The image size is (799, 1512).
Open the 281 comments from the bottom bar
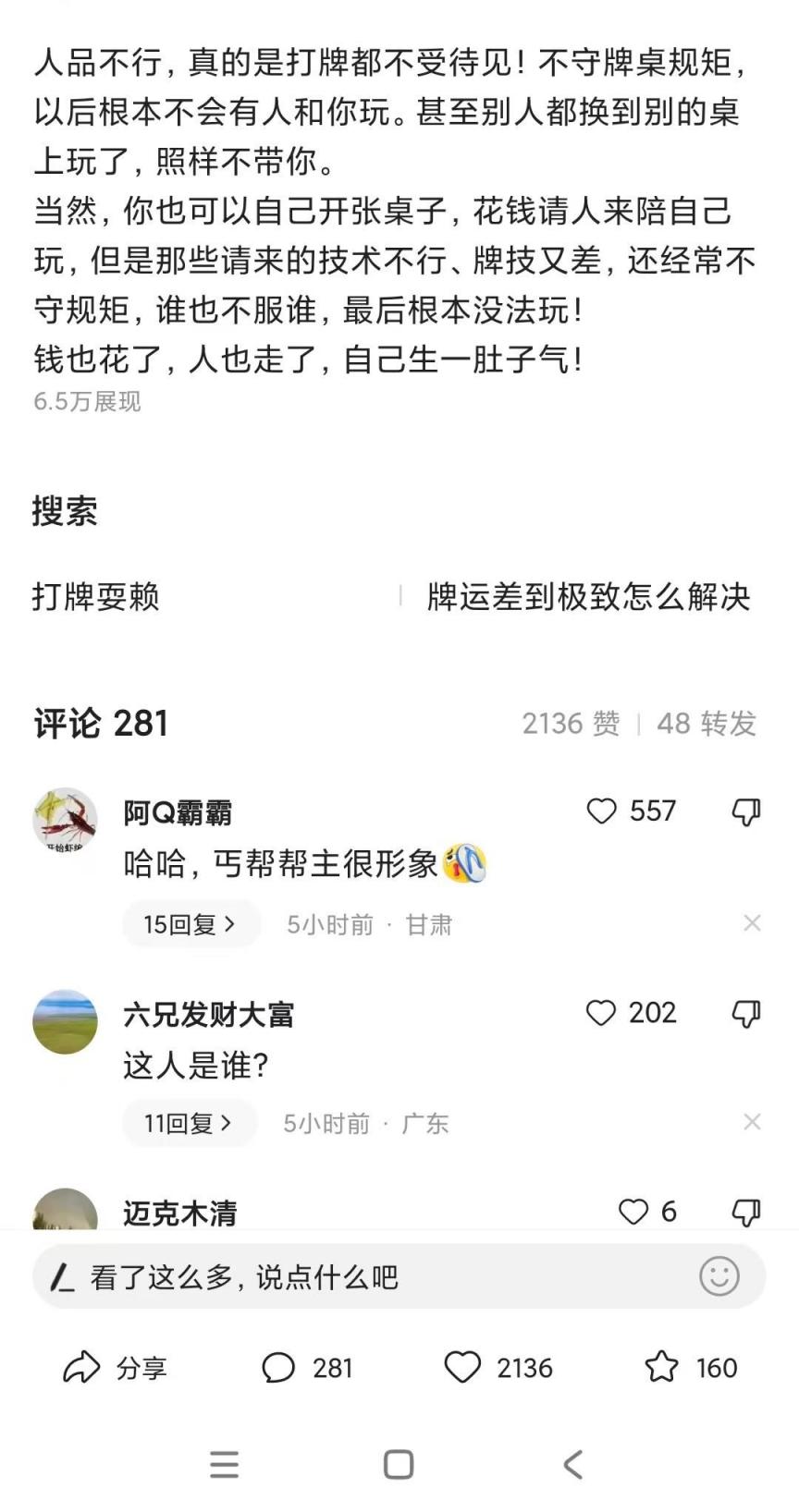tap(307, 1368)
